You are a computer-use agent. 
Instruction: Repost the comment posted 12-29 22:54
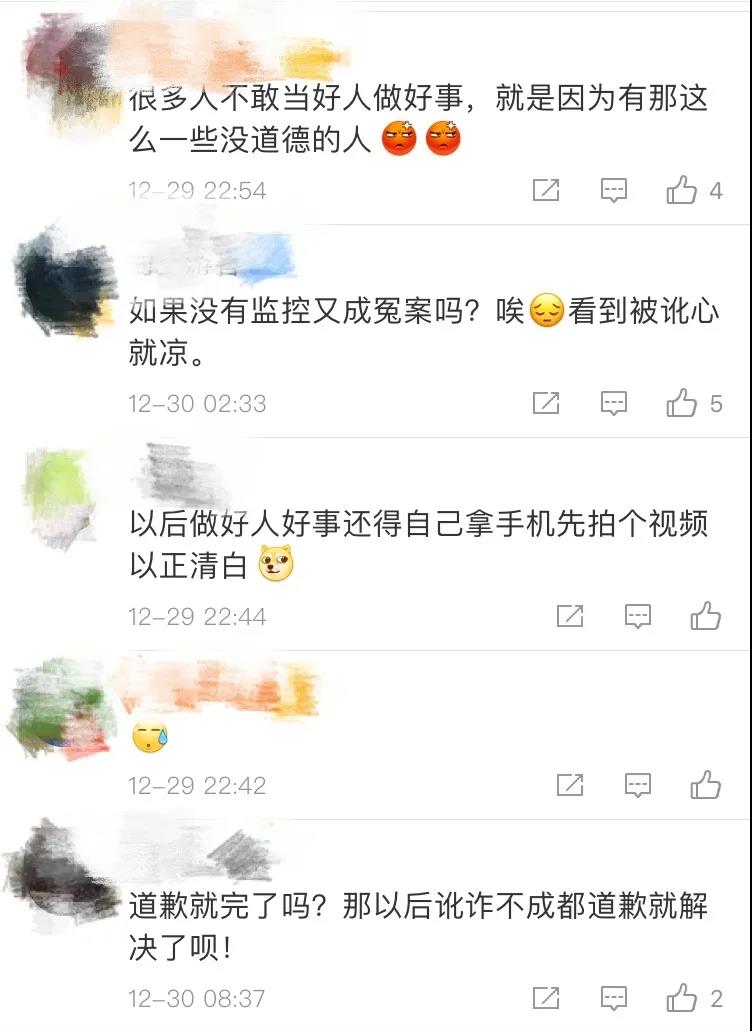coord(546,190)
